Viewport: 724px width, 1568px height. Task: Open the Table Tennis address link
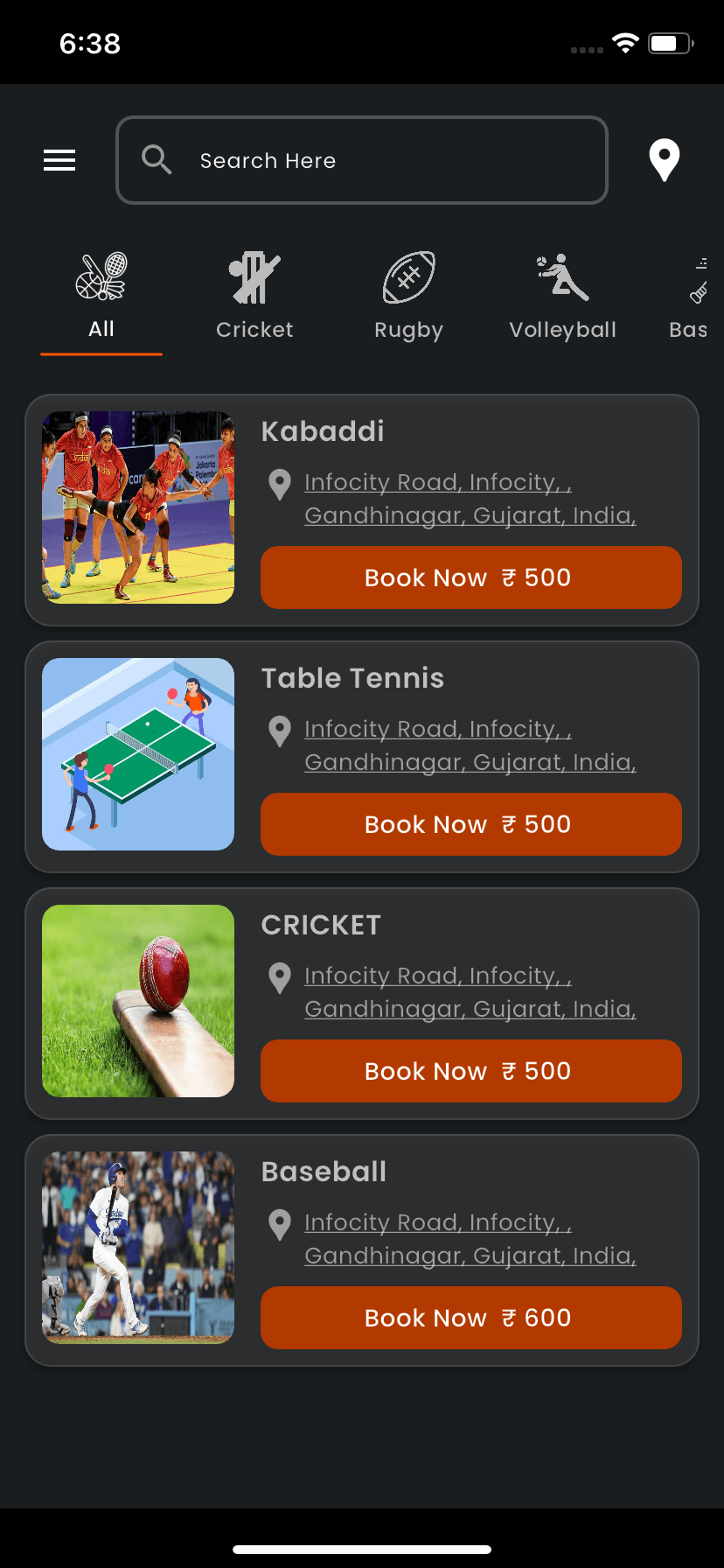pyautogui.click(x=470, y=745)
